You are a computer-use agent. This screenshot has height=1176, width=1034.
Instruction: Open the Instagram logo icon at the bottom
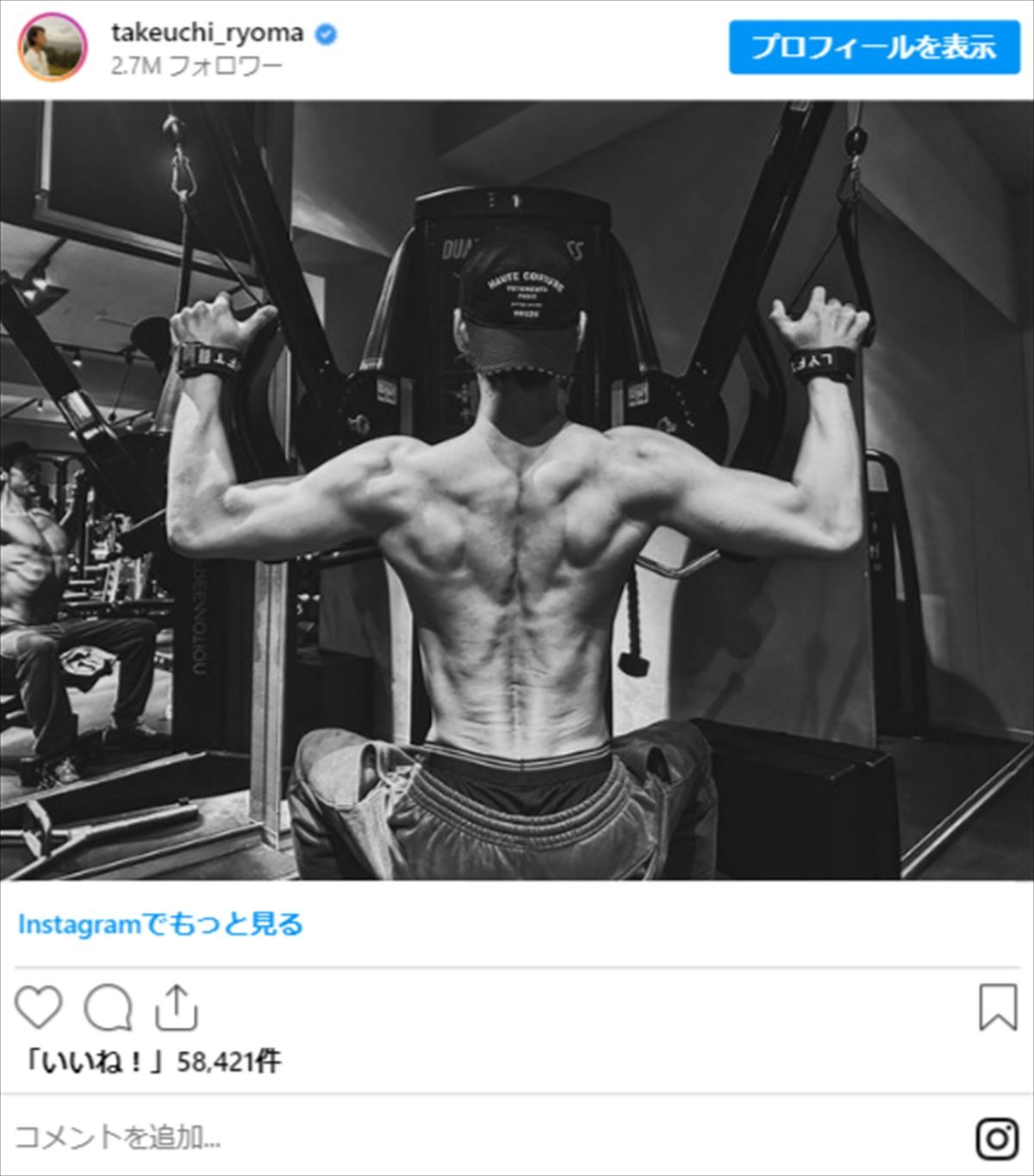point(996,1139)
